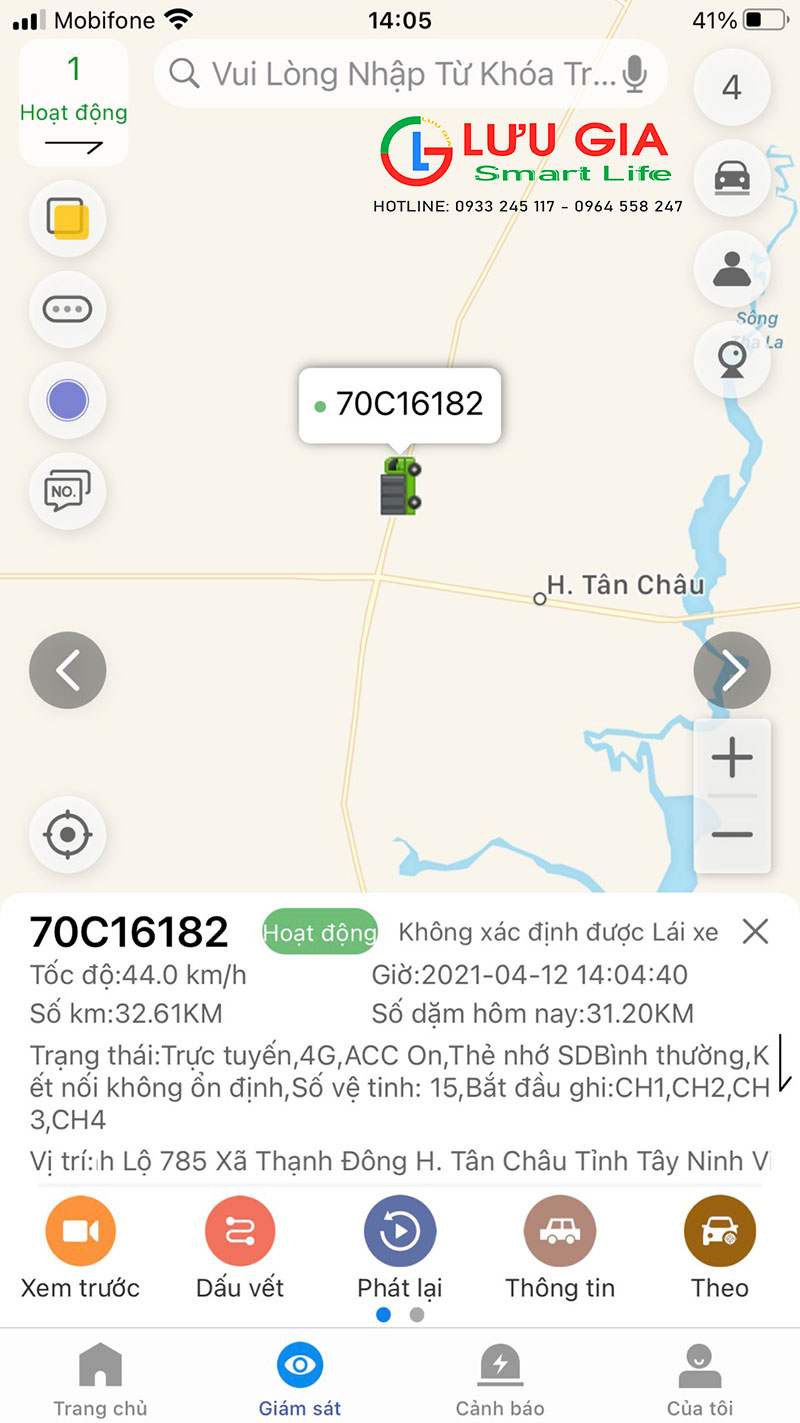Tap the NO. plate label button
Image resolution: width=800 pixels, height=1423 pixels.
click(x=68, y=490)
